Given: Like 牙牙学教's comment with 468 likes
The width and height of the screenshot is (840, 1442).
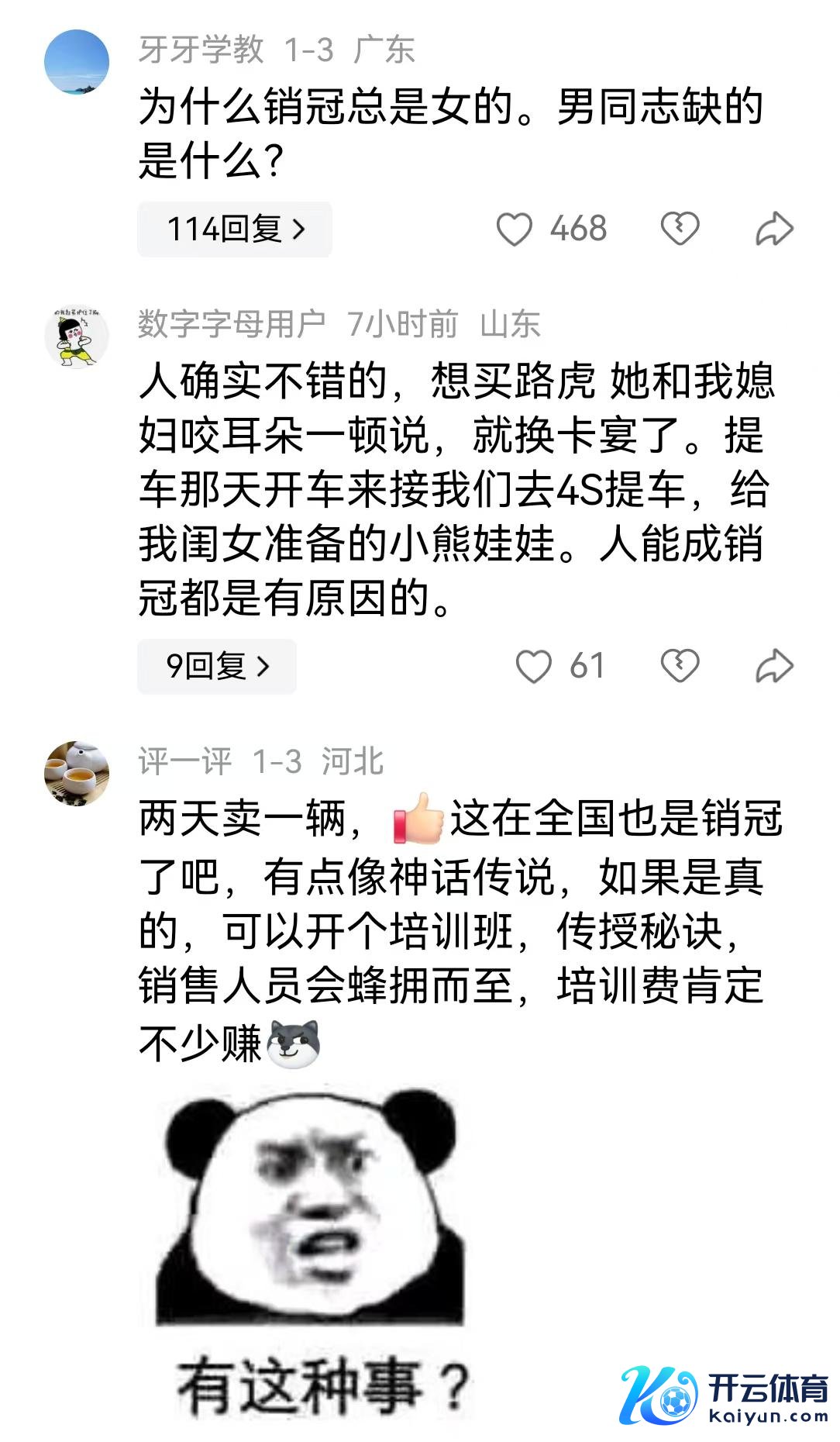Looking at the screenshot, I should pyautogui.click(x=515, y=229).
